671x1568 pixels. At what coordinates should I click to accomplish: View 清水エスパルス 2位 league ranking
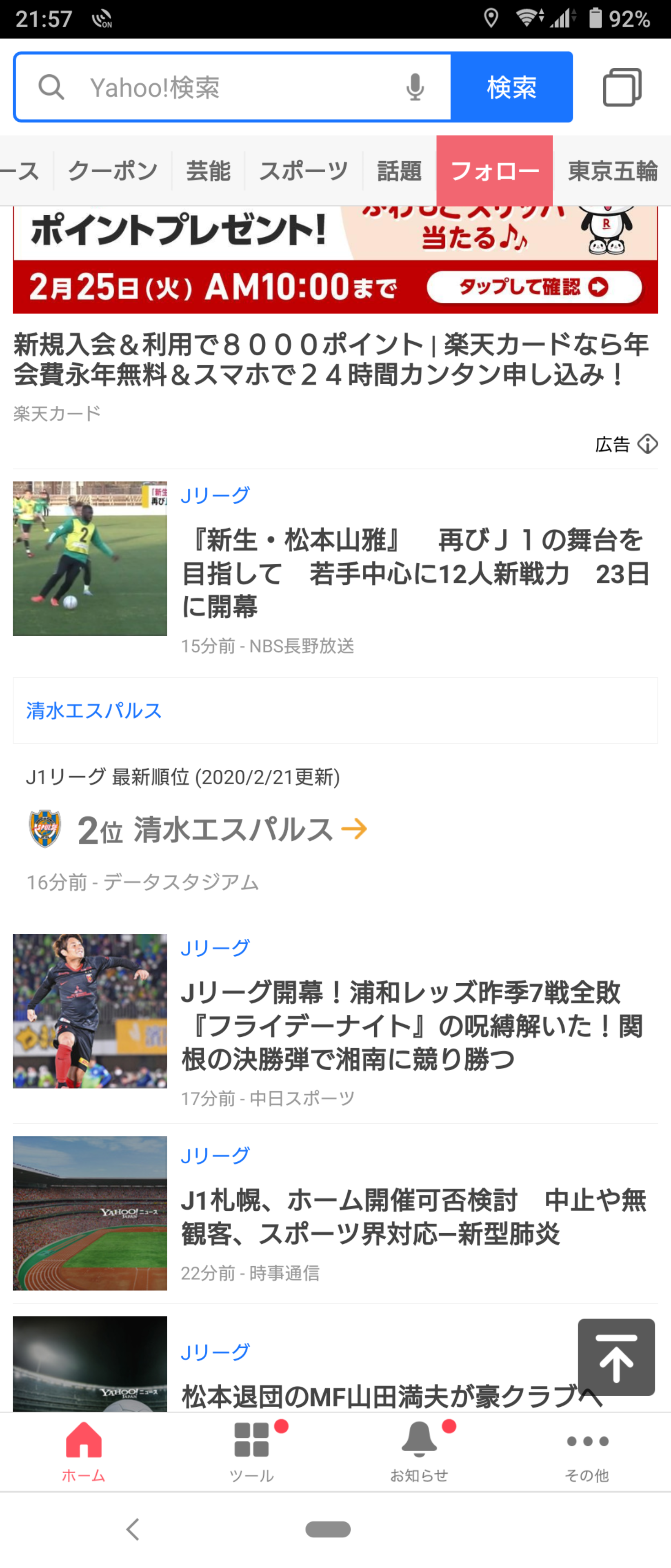(231, 829)
